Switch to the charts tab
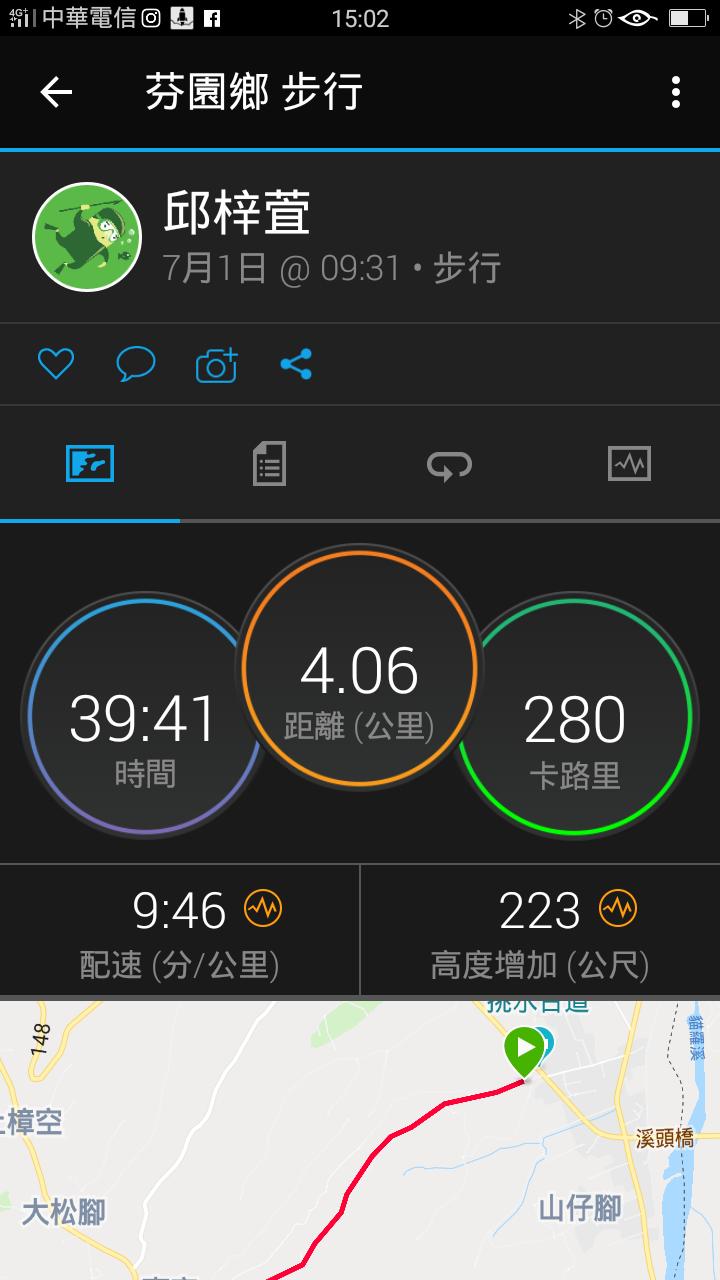Screen dimensions: 720x1280 click(x=629, y=464)
